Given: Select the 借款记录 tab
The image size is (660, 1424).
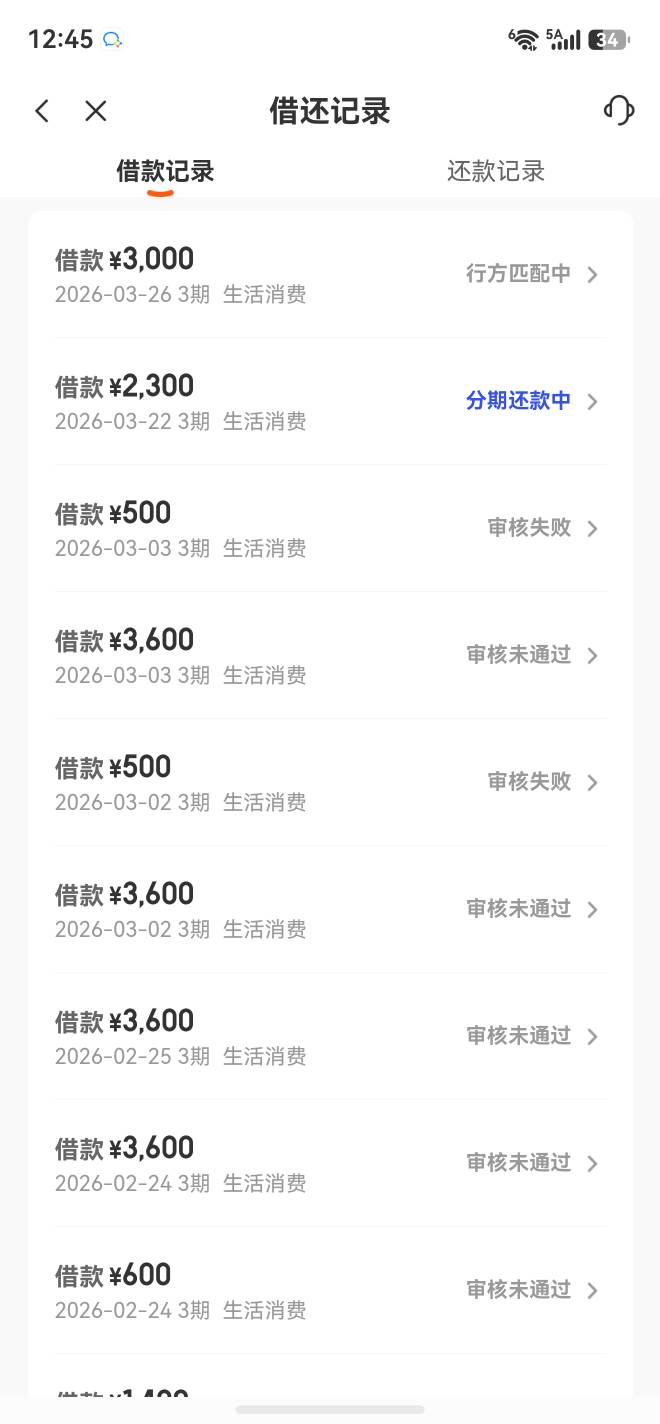Looking at the screenshot, I should coord(165,171).
